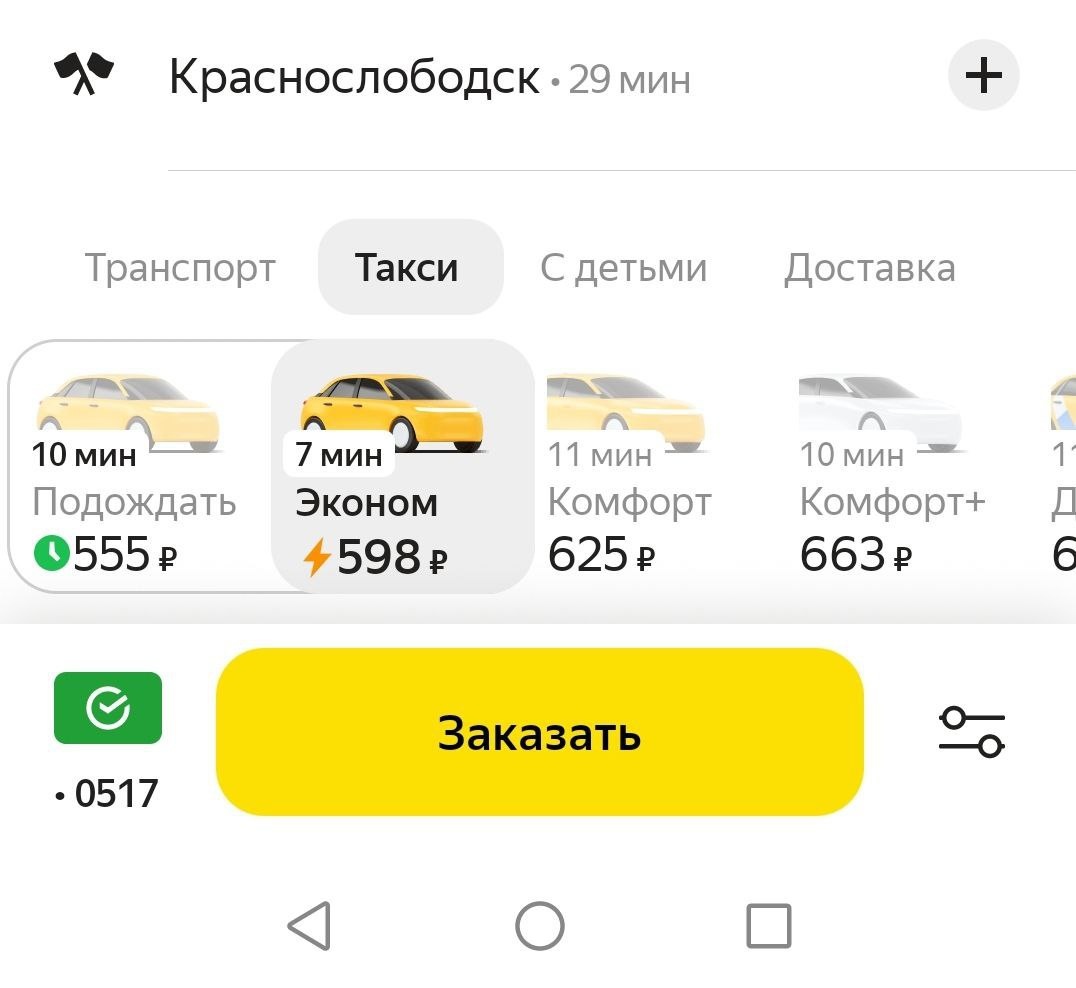Viewport: 1076px width, 988px height.
Task: Choose the Подождать tariff for 555 ₽
Action: 135,468
